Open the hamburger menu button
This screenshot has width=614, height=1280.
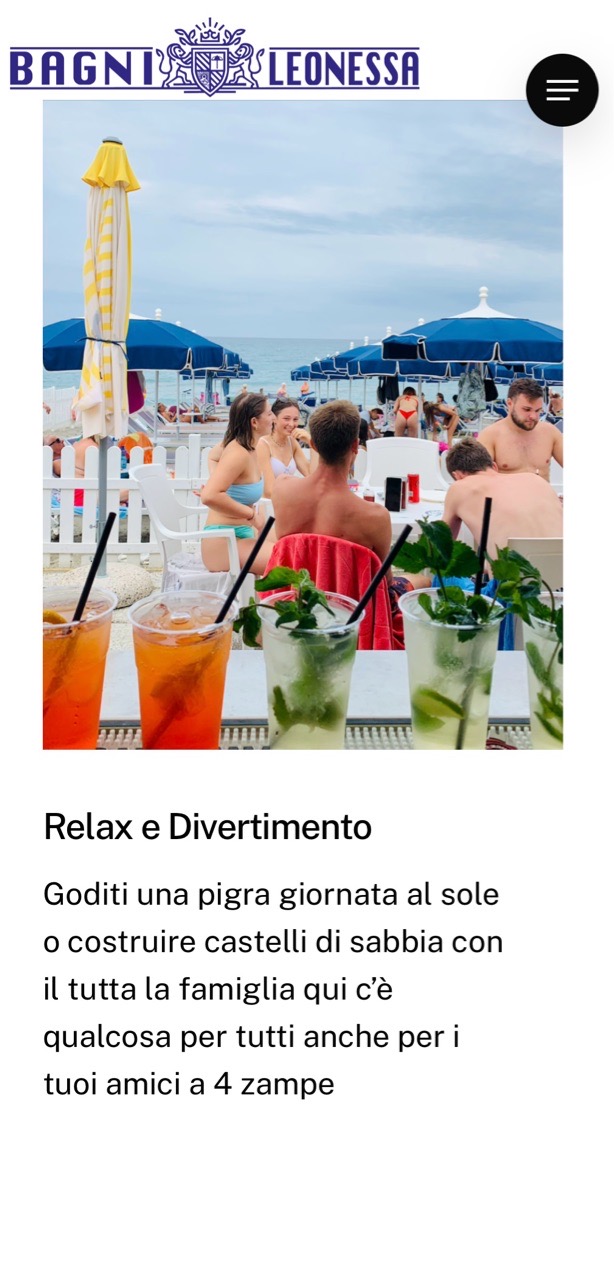point(562,90)
